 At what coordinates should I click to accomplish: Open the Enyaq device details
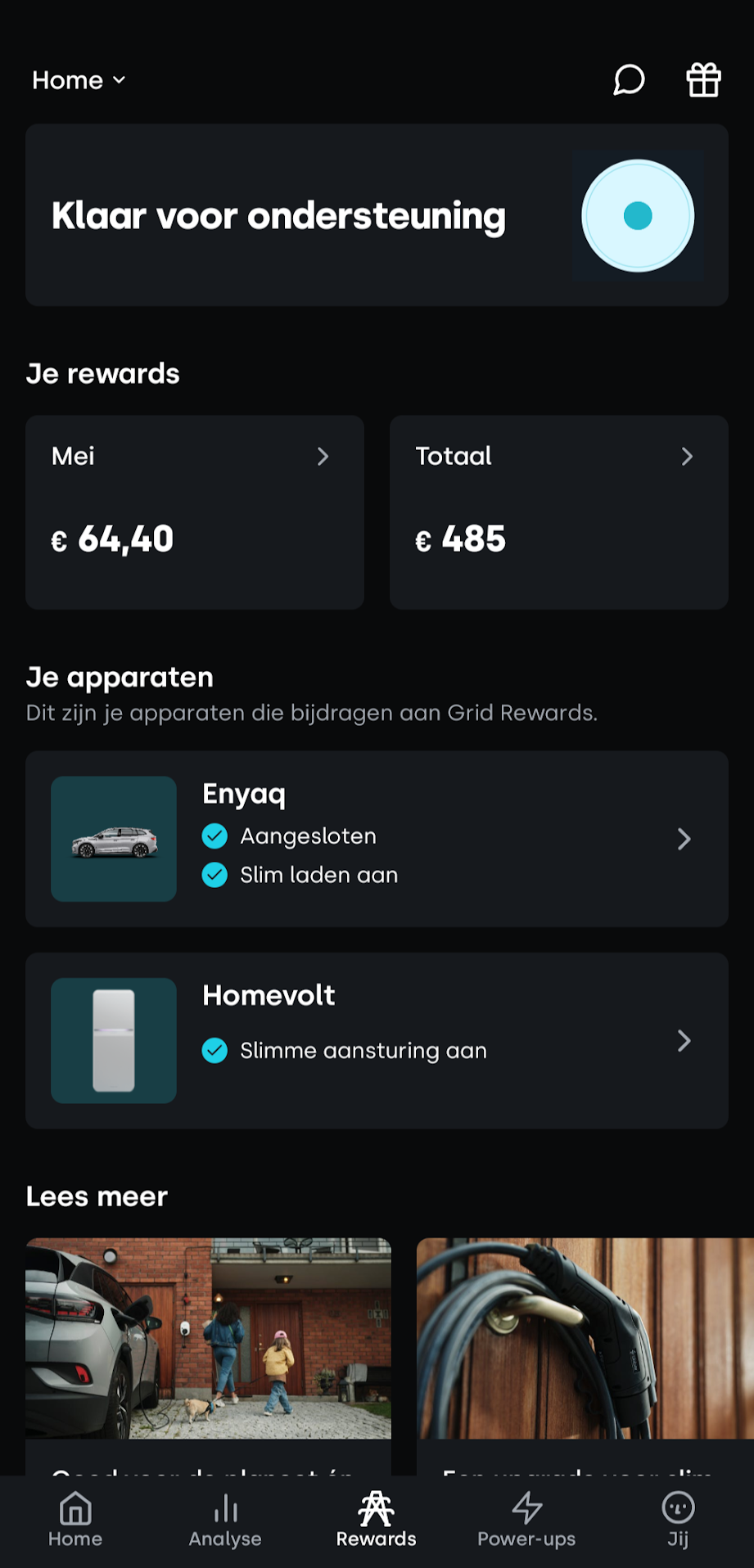pos(377,839)
